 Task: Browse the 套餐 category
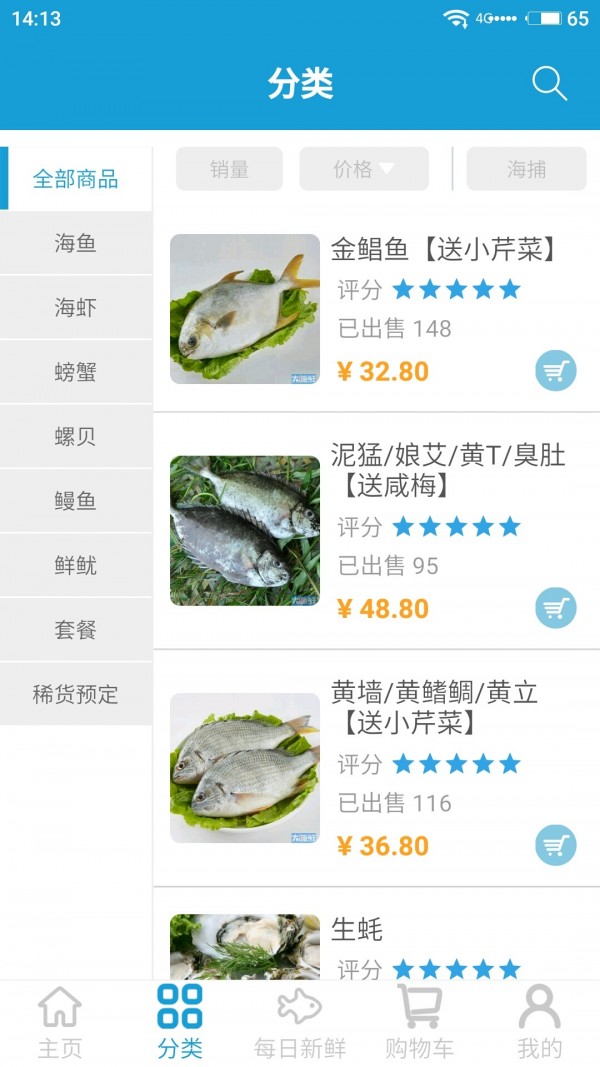pos(76,630)
